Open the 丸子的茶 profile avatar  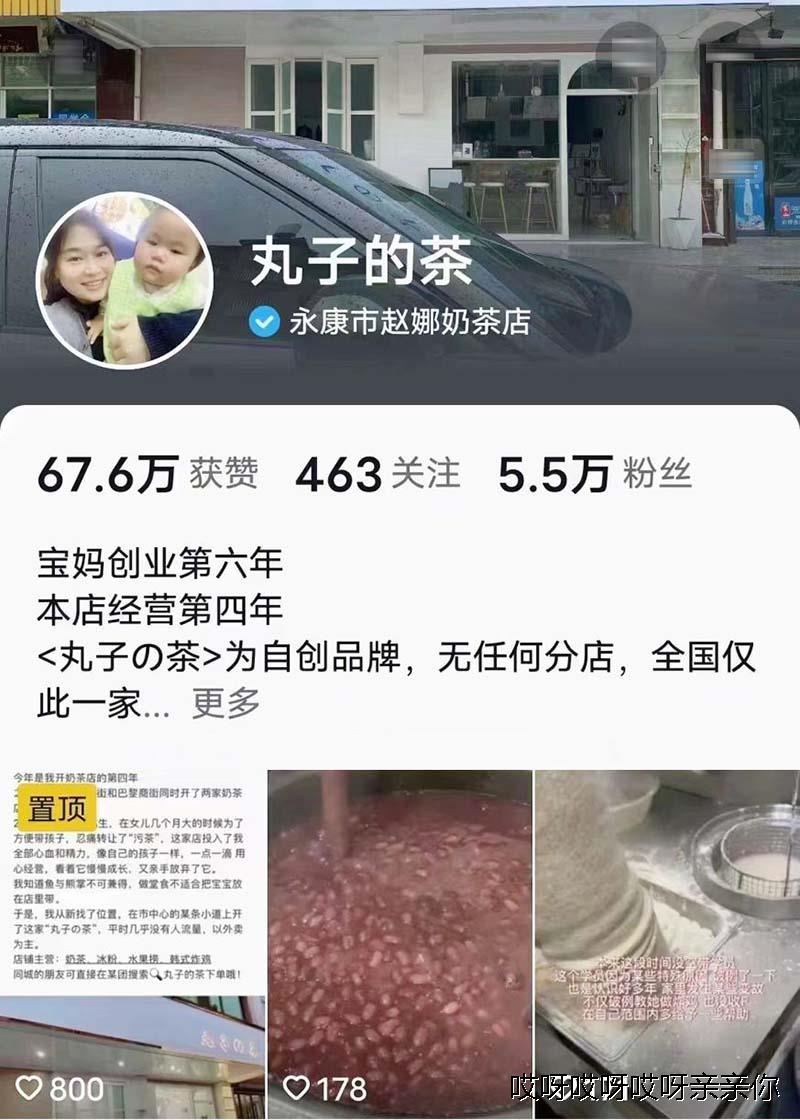[x=125, y=280]
